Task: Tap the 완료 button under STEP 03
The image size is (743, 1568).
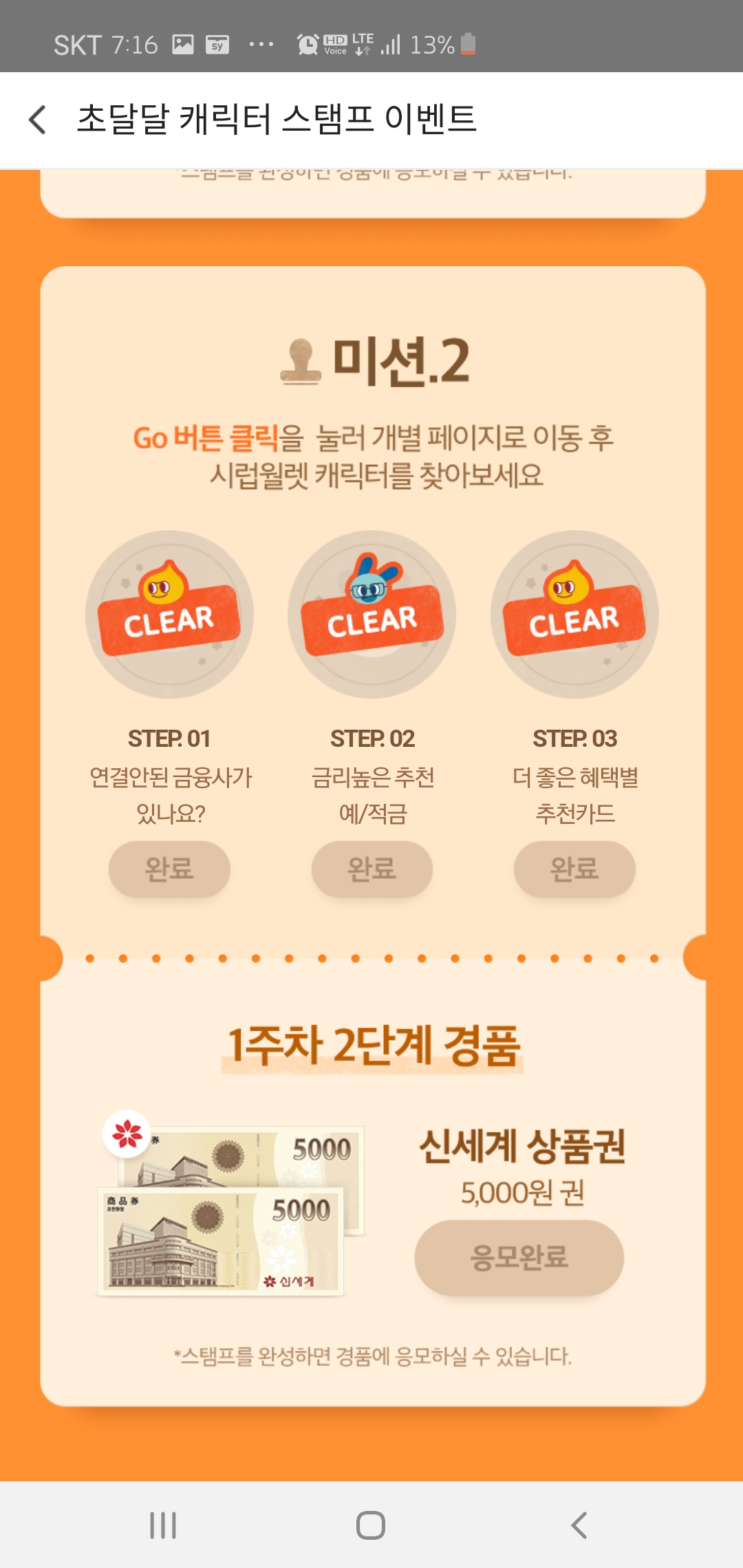Action: (574, 869)
